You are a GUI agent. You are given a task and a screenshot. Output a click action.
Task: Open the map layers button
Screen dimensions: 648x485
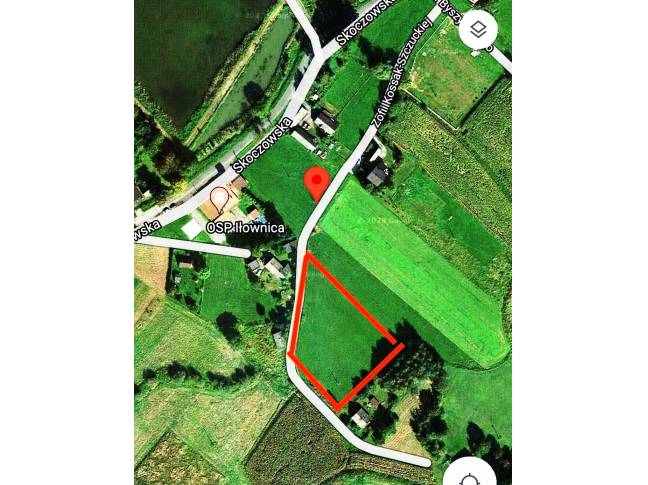tap(478, 29)
